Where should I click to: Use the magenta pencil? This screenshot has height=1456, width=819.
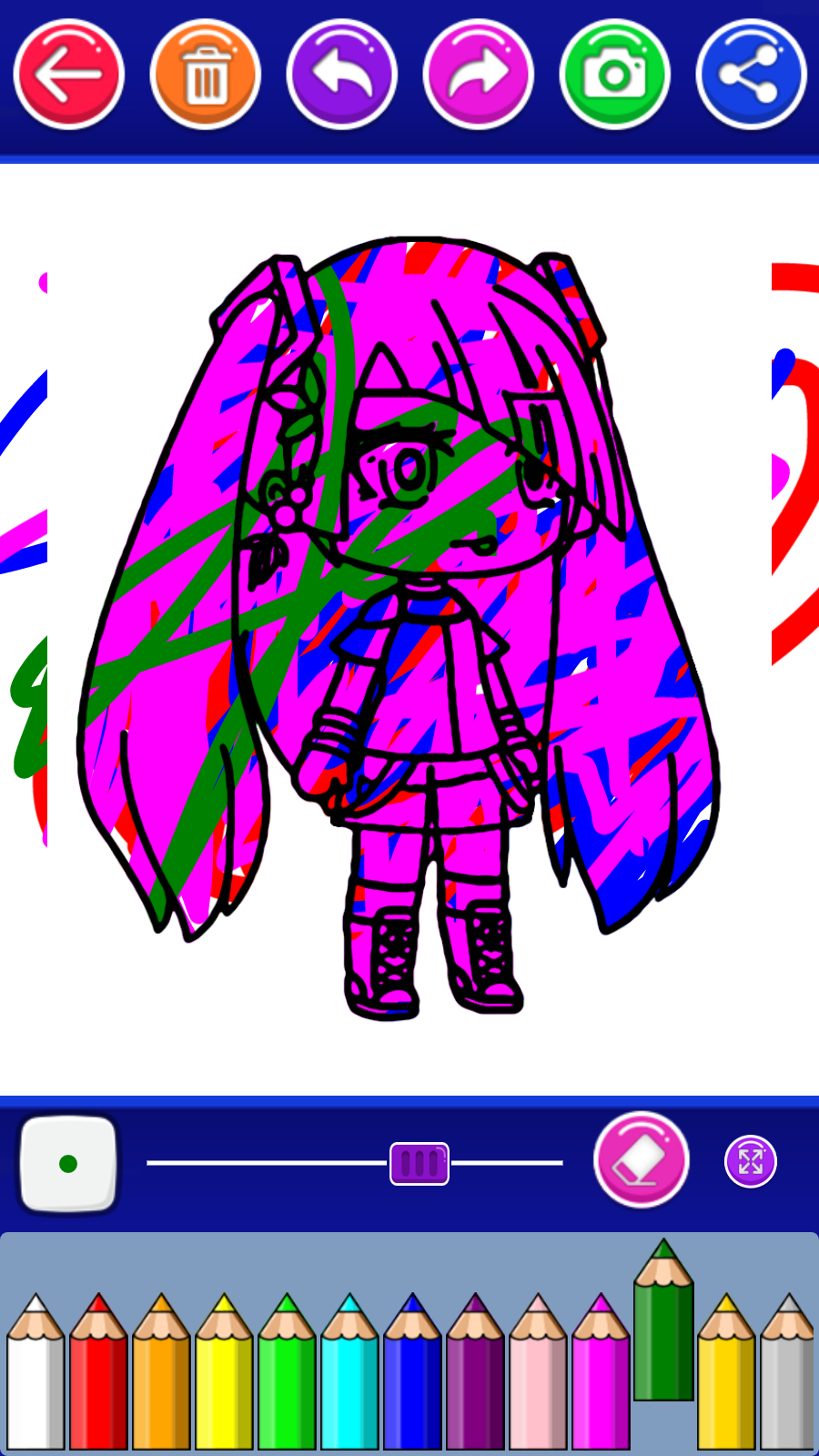(x=601, y=1371)
